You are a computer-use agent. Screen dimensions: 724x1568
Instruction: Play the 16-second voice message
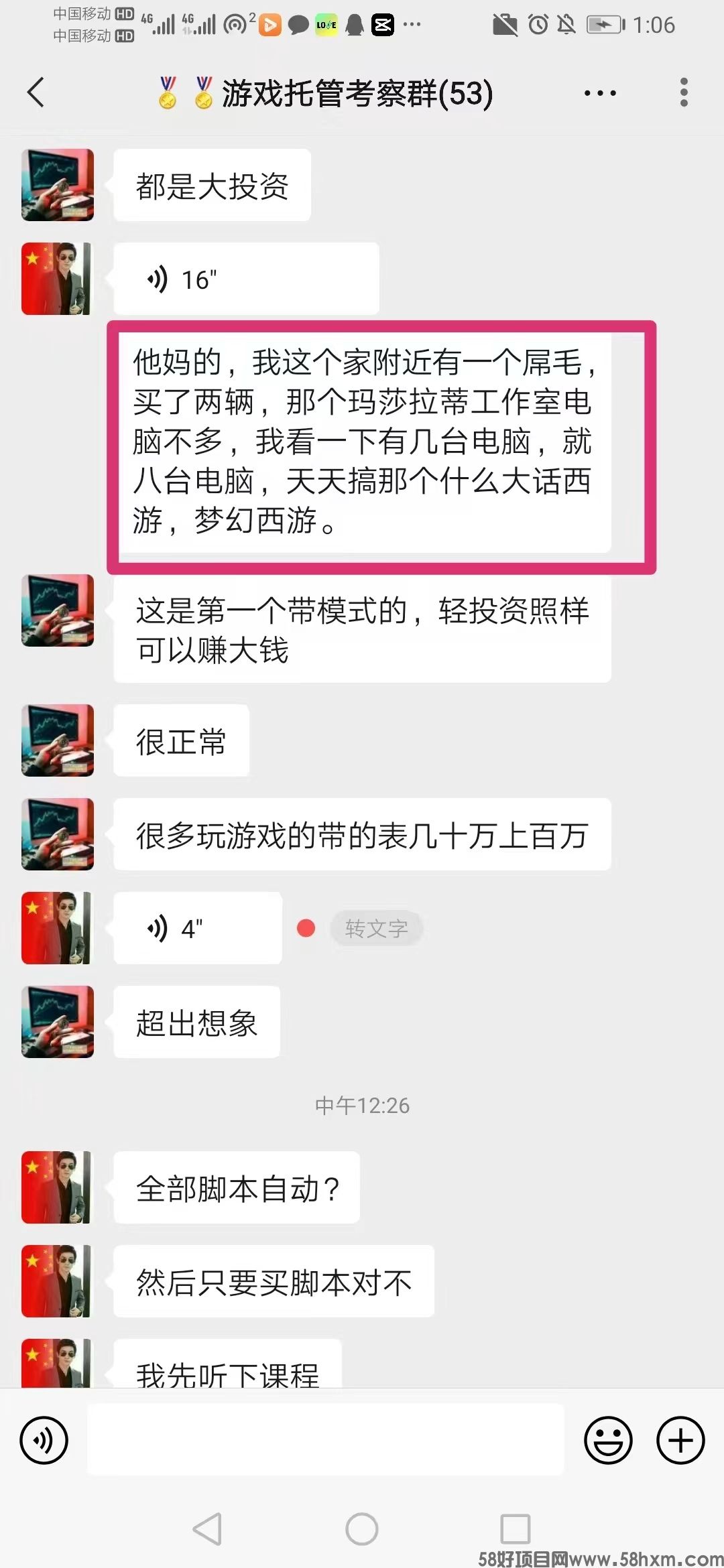245,279
